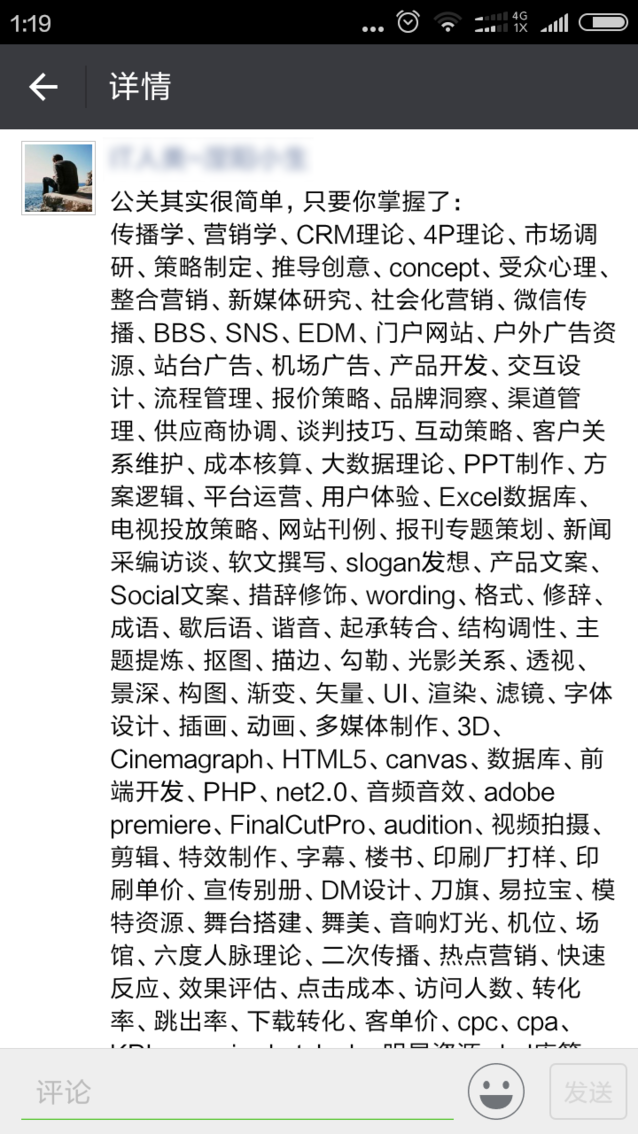Image resolution: width=638 pixels, height=1134 pixels.
Task: Open the emoji picker smiley
Action: 497,1092
